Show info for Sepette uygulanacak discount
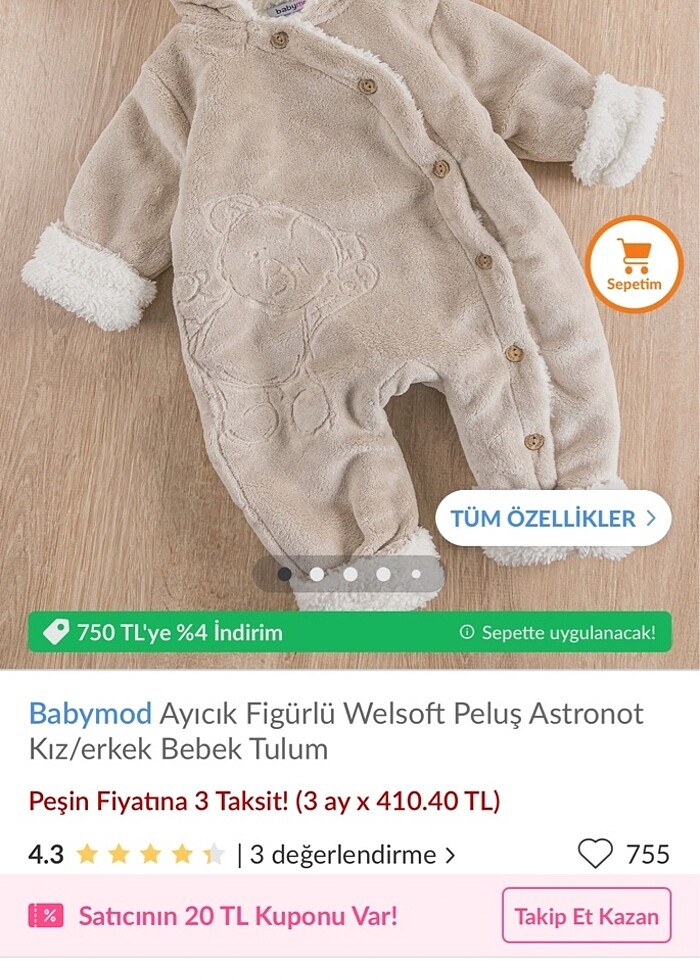The image size is (700, 980). point(558,632)
